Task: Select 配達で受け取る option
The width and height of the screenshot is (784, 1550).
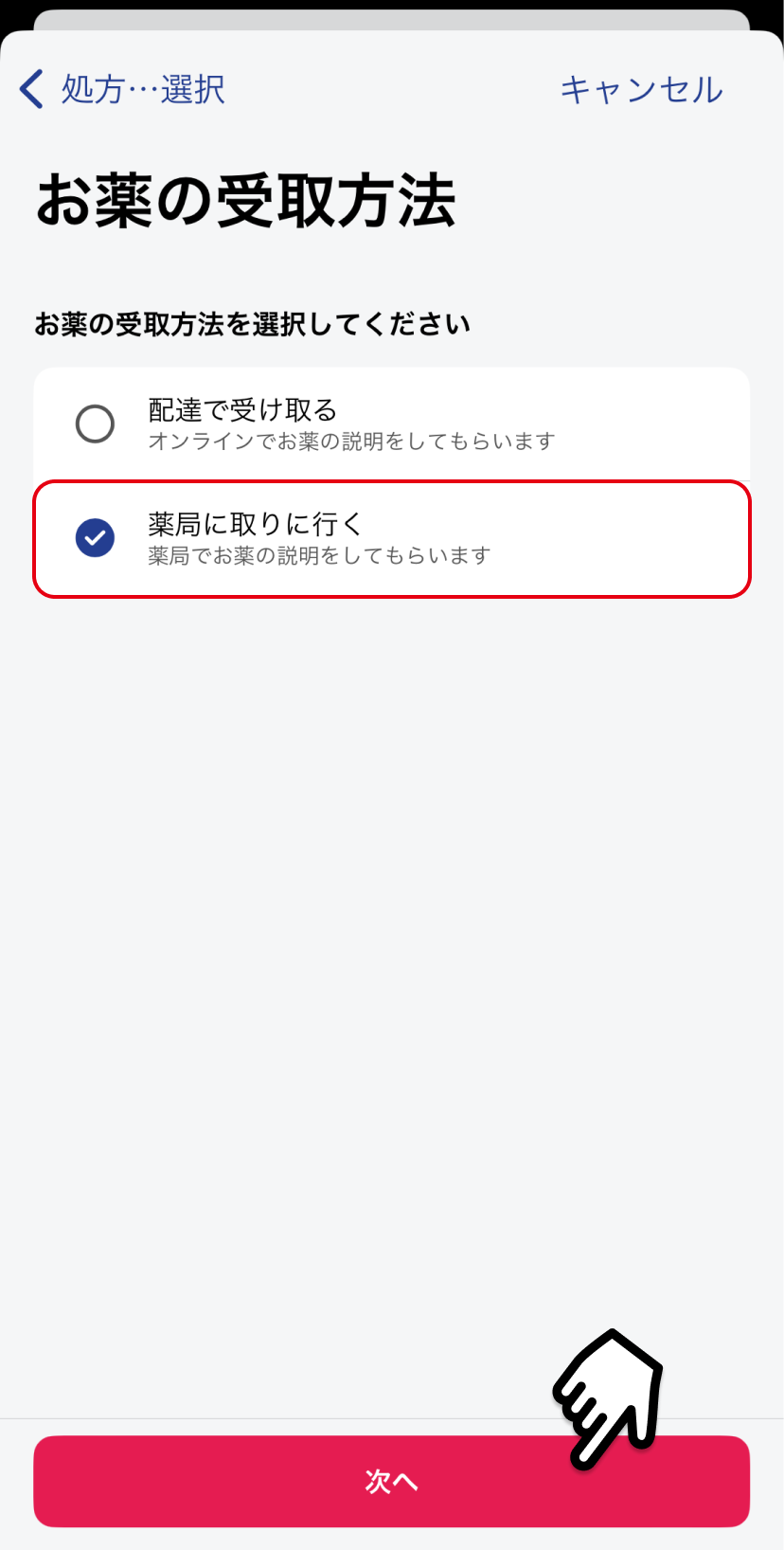Action: tap(392, 424)
